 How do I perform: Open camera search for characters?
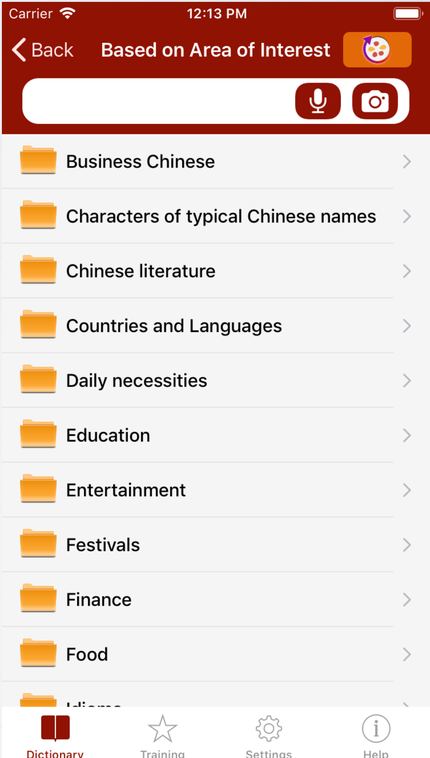pyautogui.click(x=375, y=101)
